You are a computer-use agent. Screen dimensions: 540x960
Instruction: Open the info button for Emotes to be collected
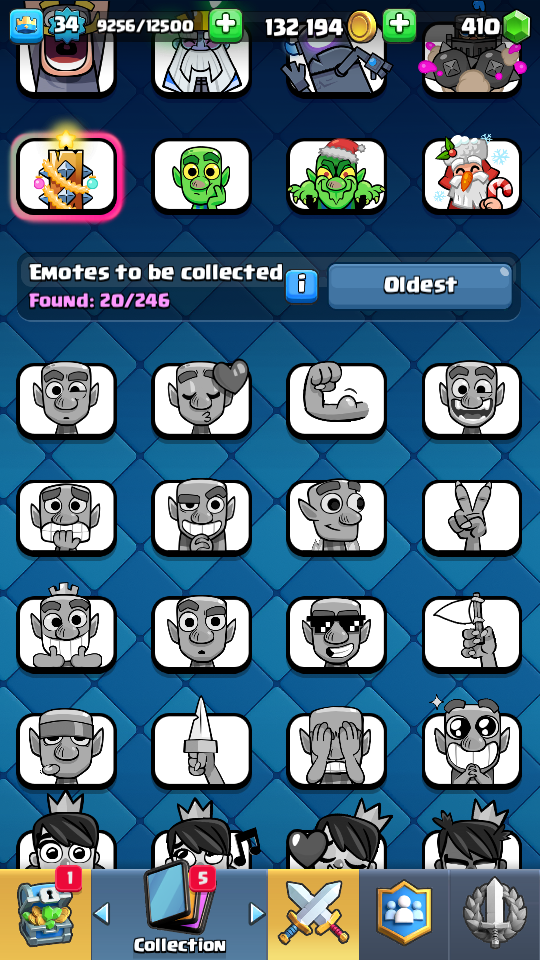click(x=302, y=285)
